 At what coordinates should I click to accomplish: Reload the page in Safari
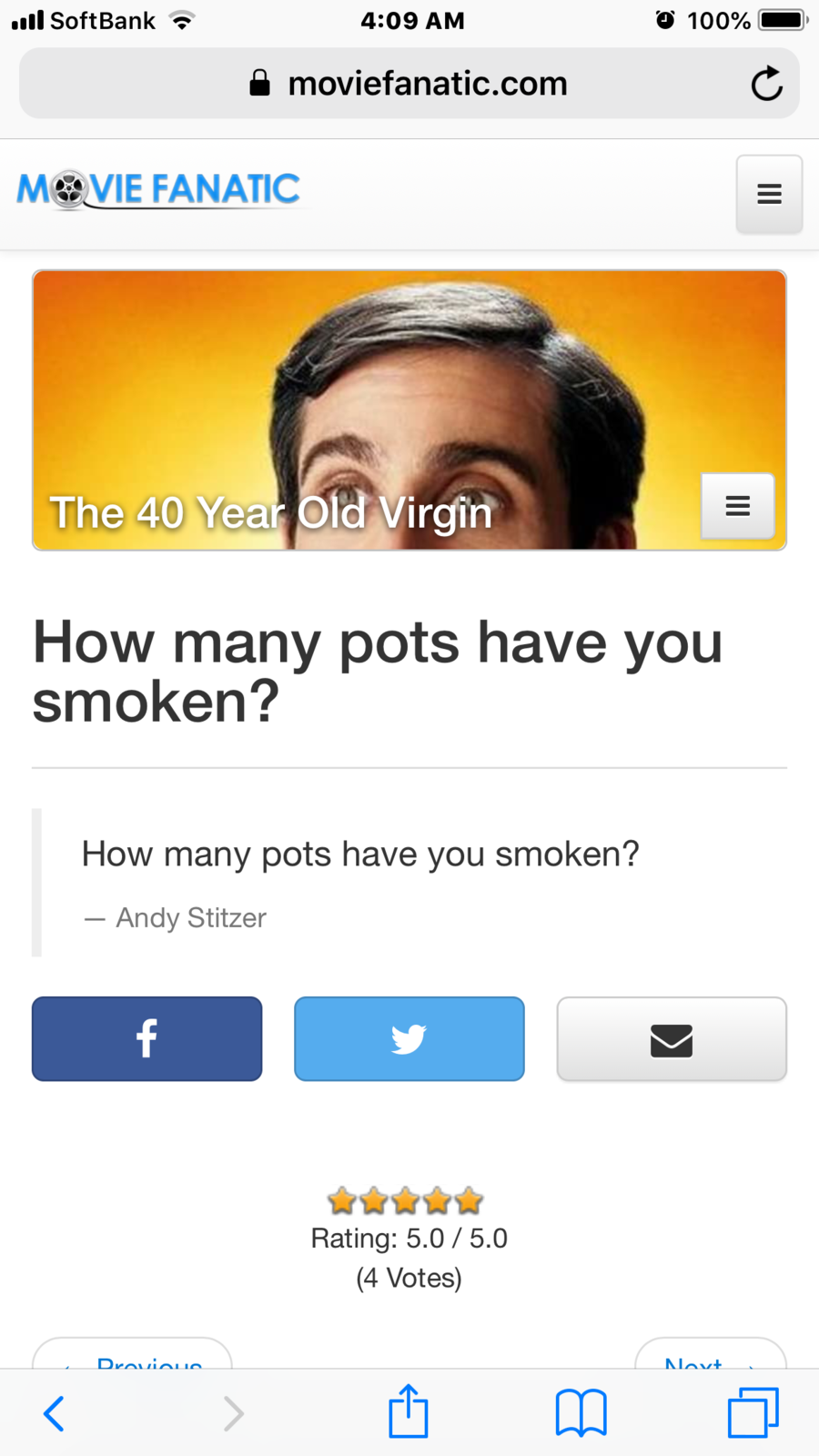pos(766,84)
